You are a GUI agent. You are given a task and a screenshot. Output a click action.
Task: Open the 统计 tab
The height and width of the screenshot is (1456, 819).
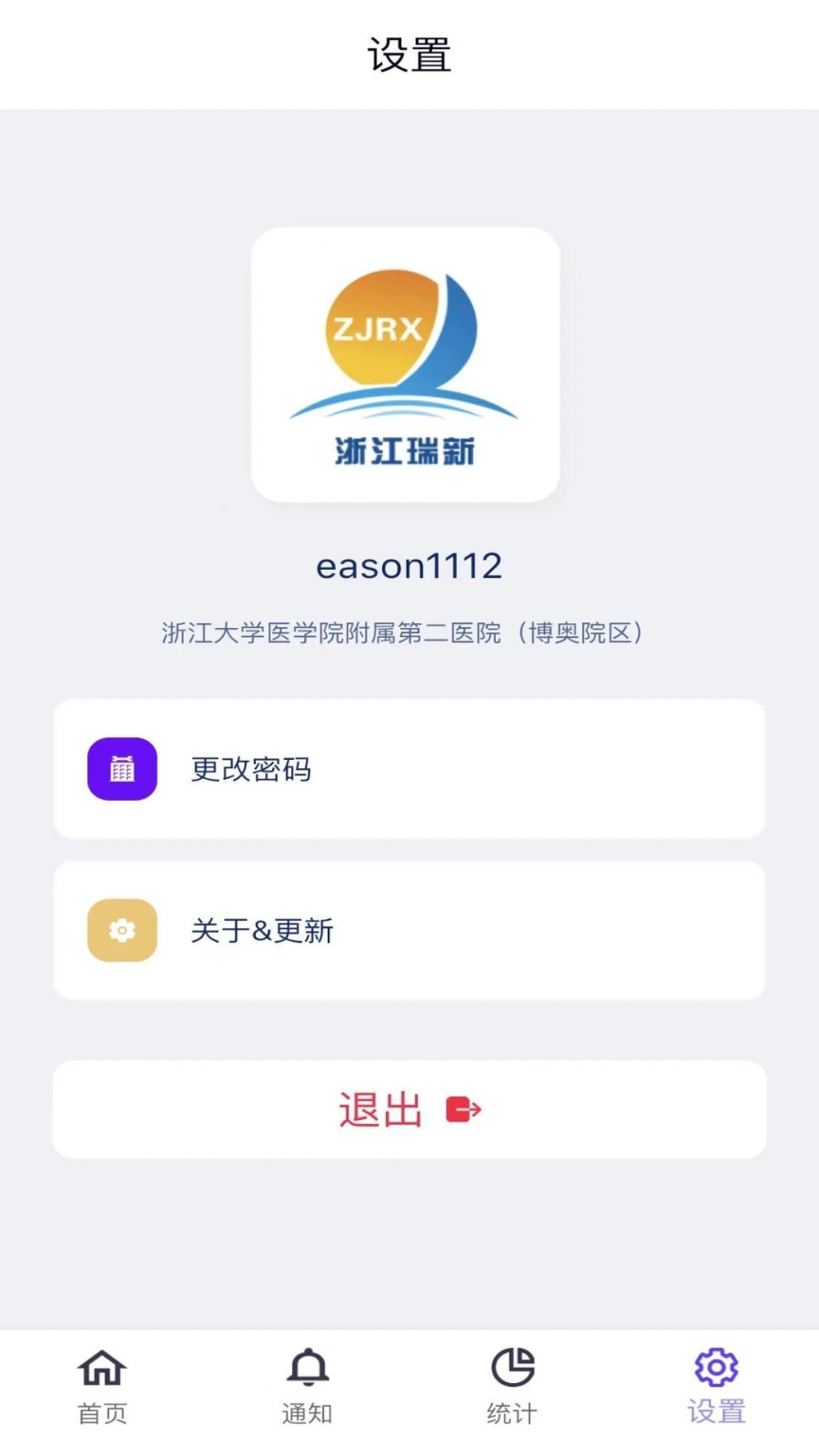[512, 1386]
